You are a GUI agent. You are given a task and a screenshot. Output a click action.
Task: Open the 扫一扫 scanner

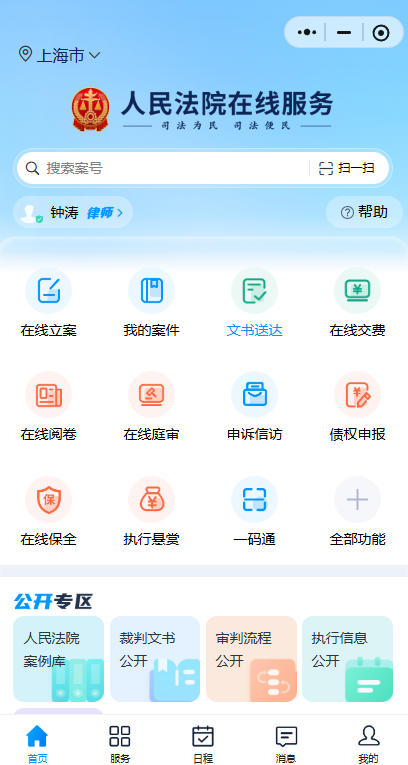[x=347, y=168]
